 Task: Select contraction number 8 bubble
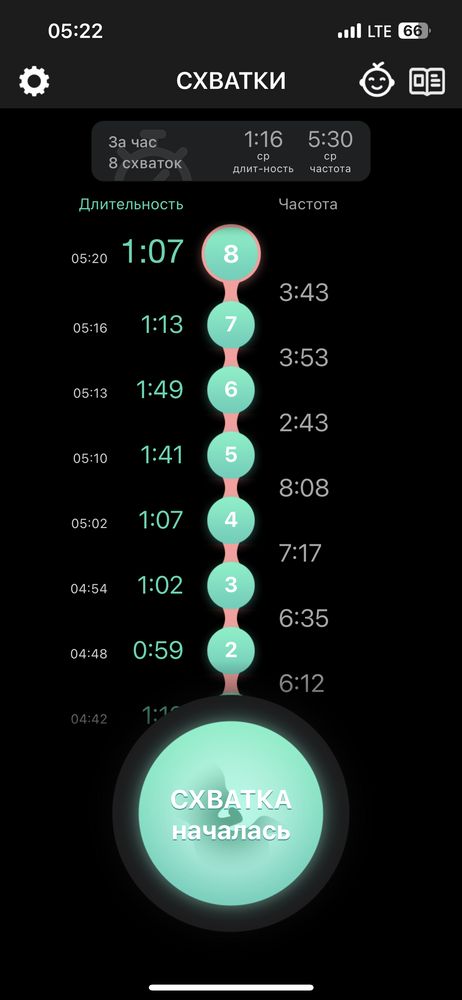(231, 254)
